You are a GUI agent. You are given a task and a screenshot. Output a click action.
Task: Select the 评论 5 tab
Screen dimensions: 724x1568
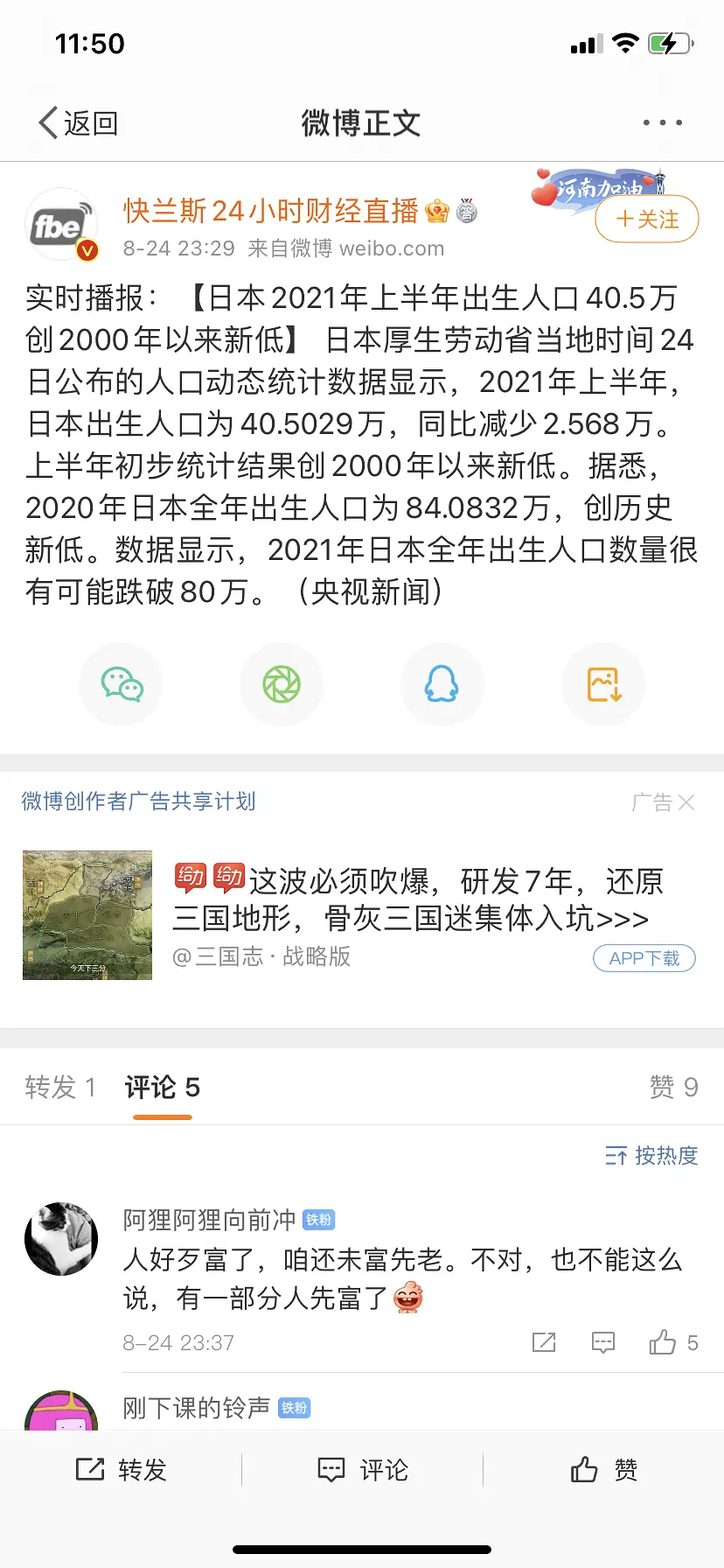click(163, 1088)
